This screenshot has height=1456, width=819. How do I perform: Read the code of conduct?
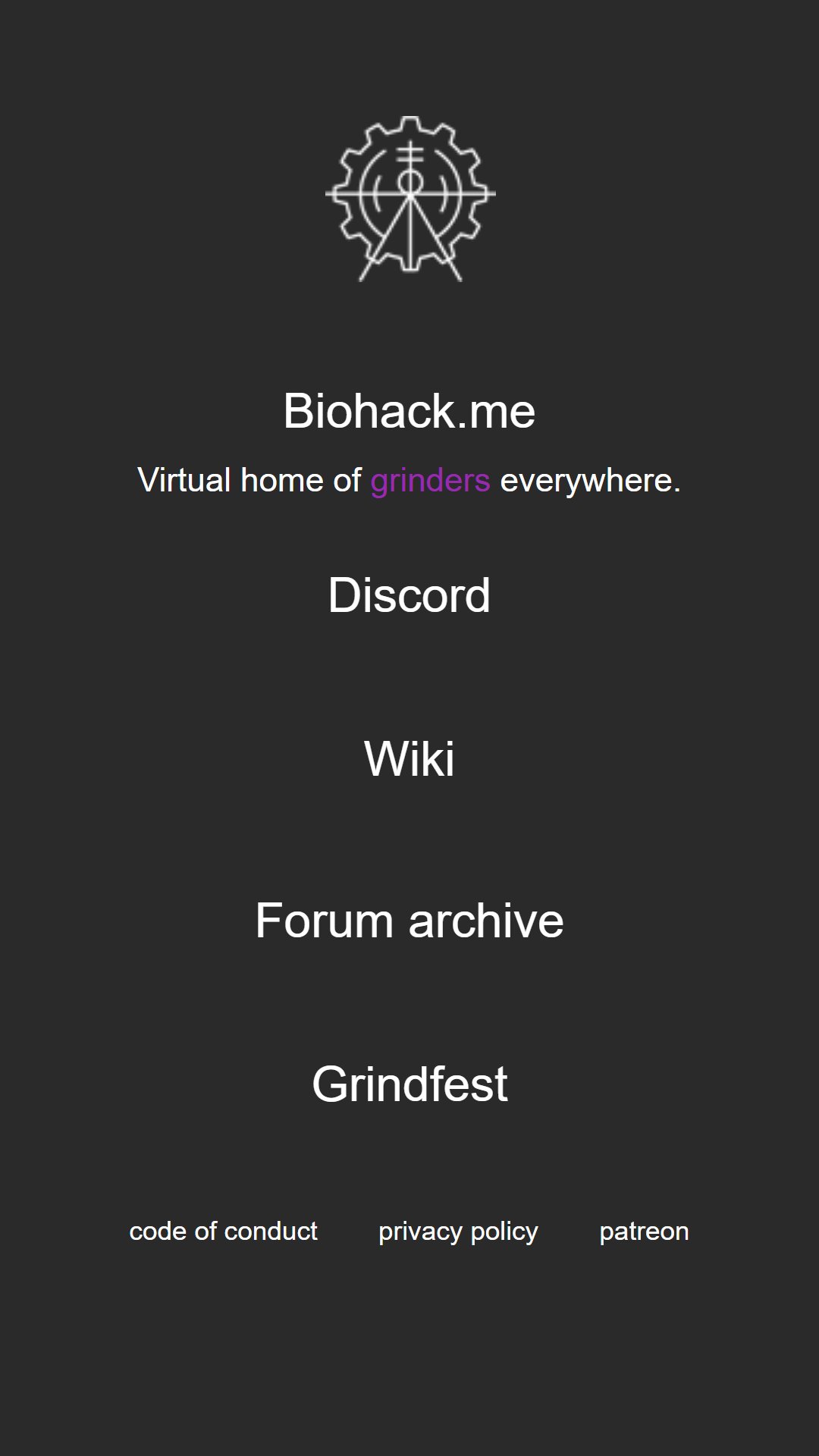tap(223, 1232)
